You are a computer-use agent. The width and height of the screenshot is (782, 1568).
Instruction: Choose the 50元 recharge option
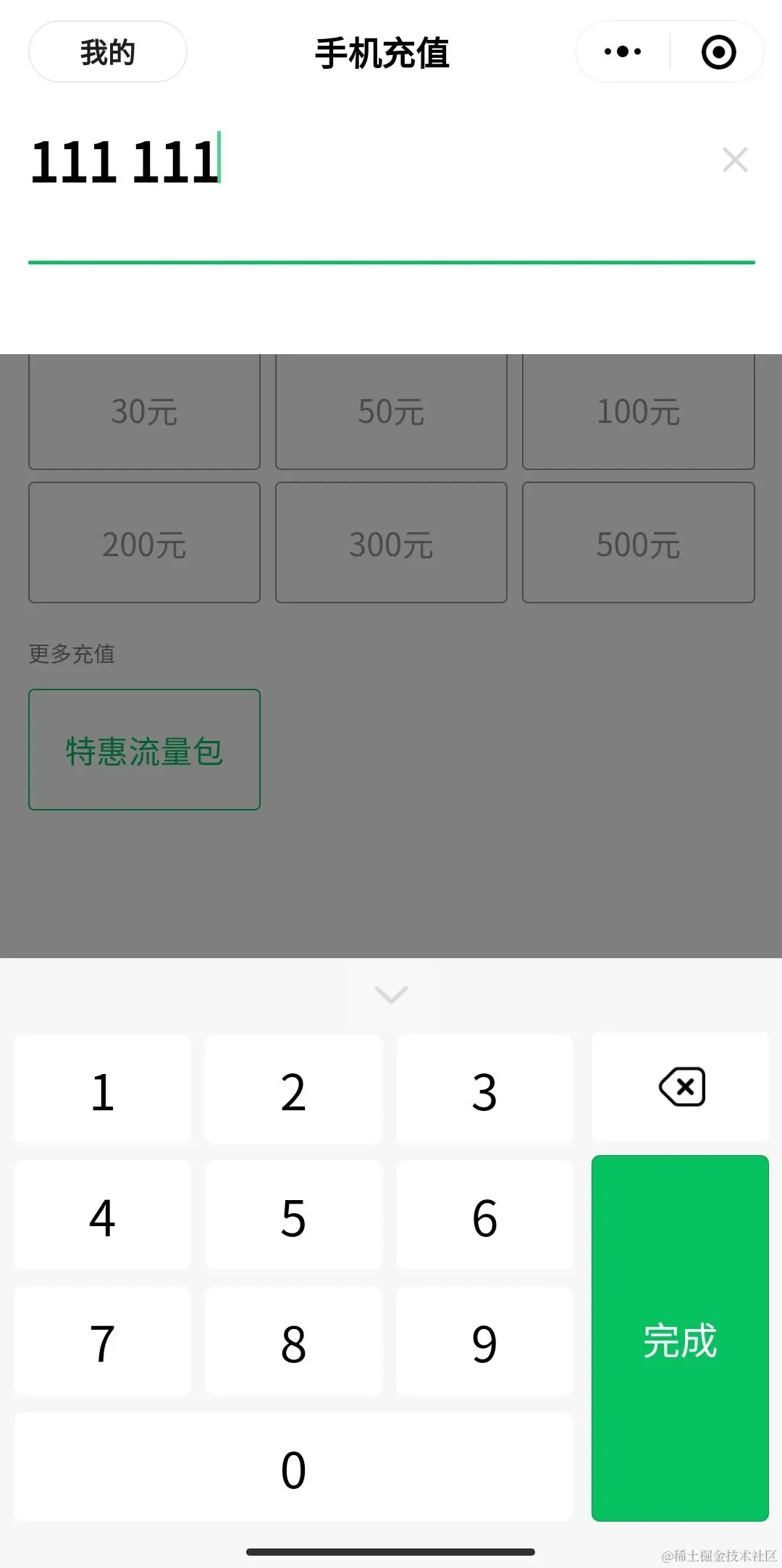tap(391, 411)
